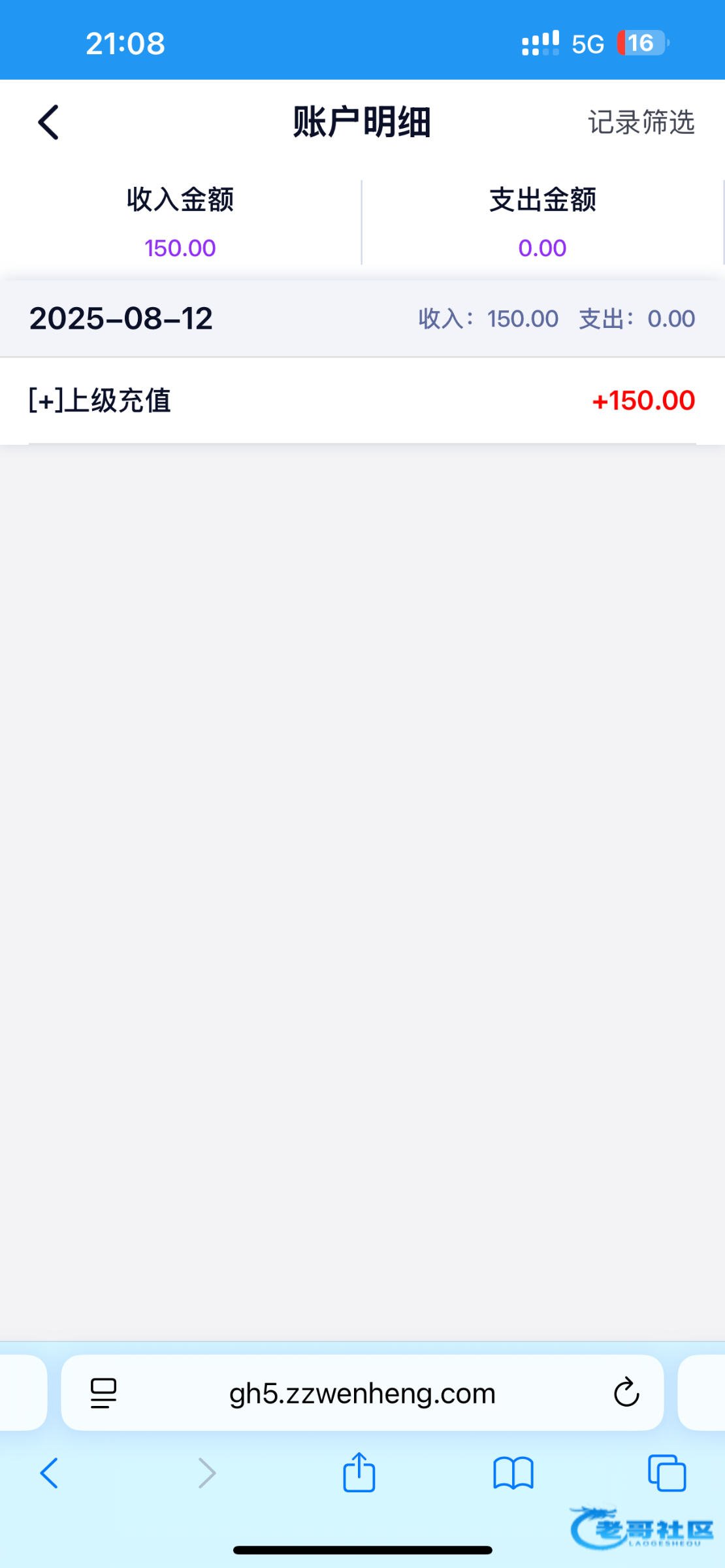Go to the previous page in Safari
This screenshot has width=725, height=1568.
49,1473
